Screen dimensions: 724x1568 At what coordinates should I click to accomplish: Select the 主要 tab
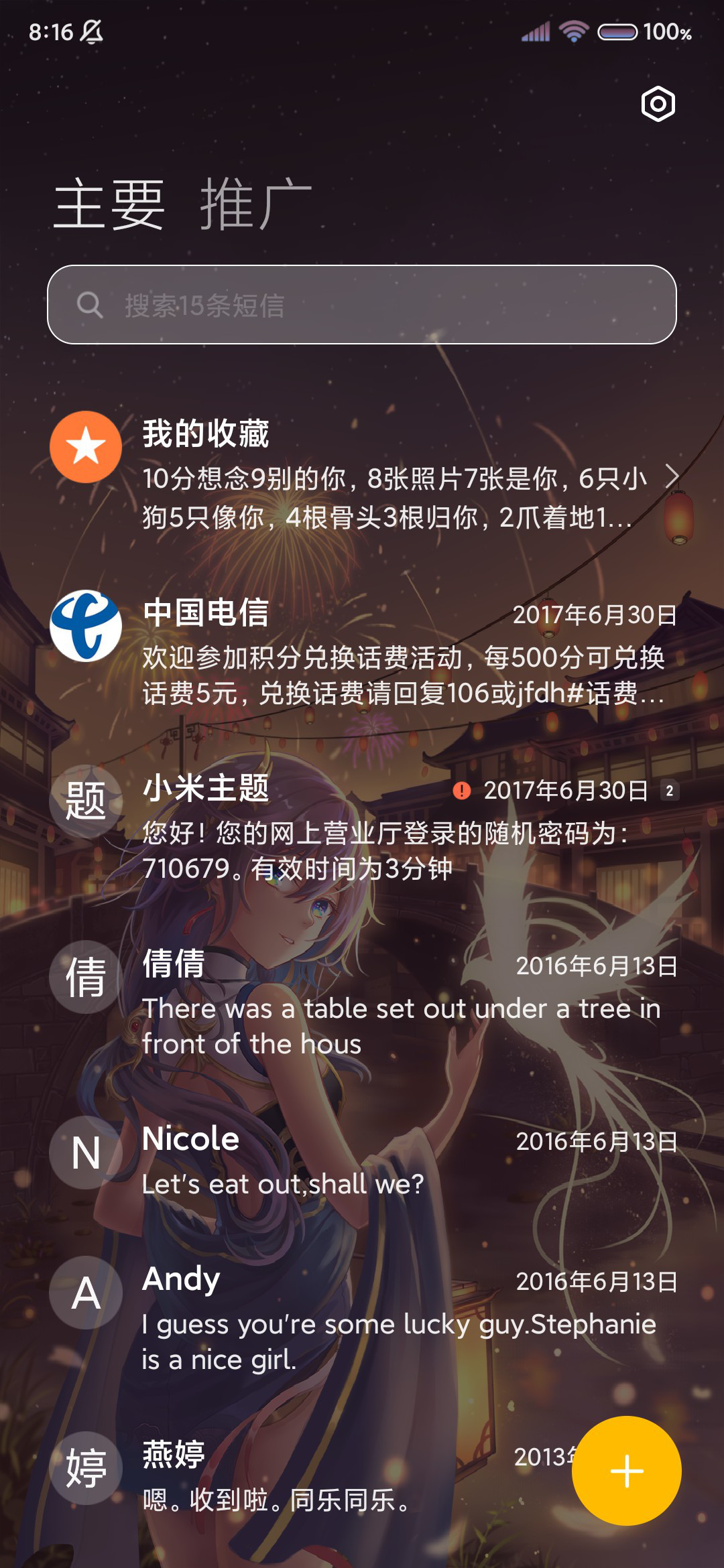tap(109, 204)
